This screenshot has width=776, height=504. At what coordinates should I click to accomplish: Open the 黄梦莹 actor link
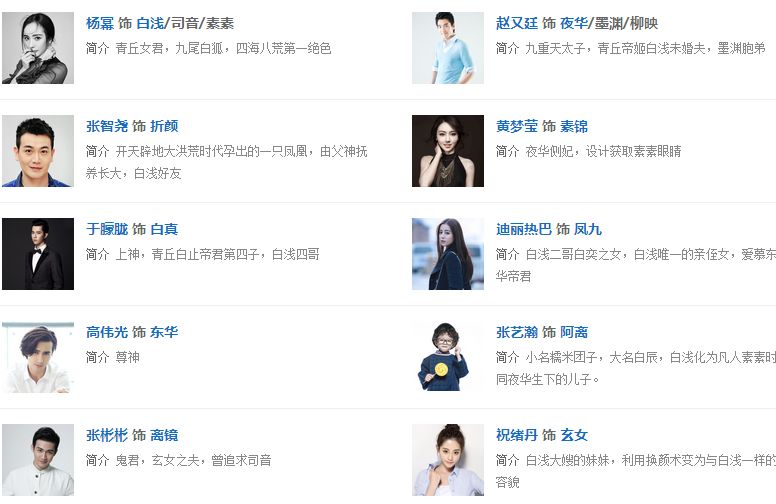(516, 126)
